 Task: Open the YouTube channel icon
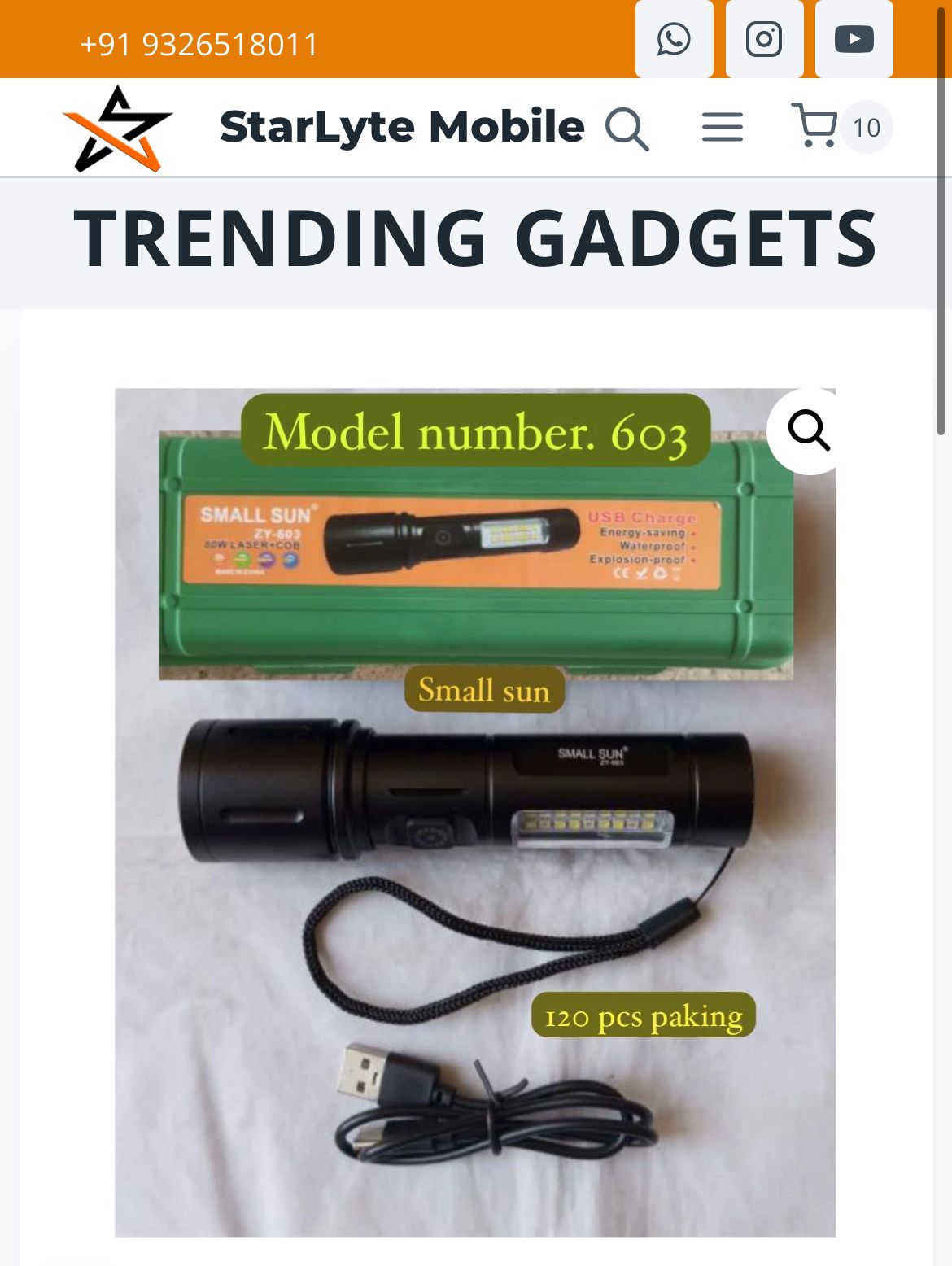pyautogui.click(x=854, y=39)
